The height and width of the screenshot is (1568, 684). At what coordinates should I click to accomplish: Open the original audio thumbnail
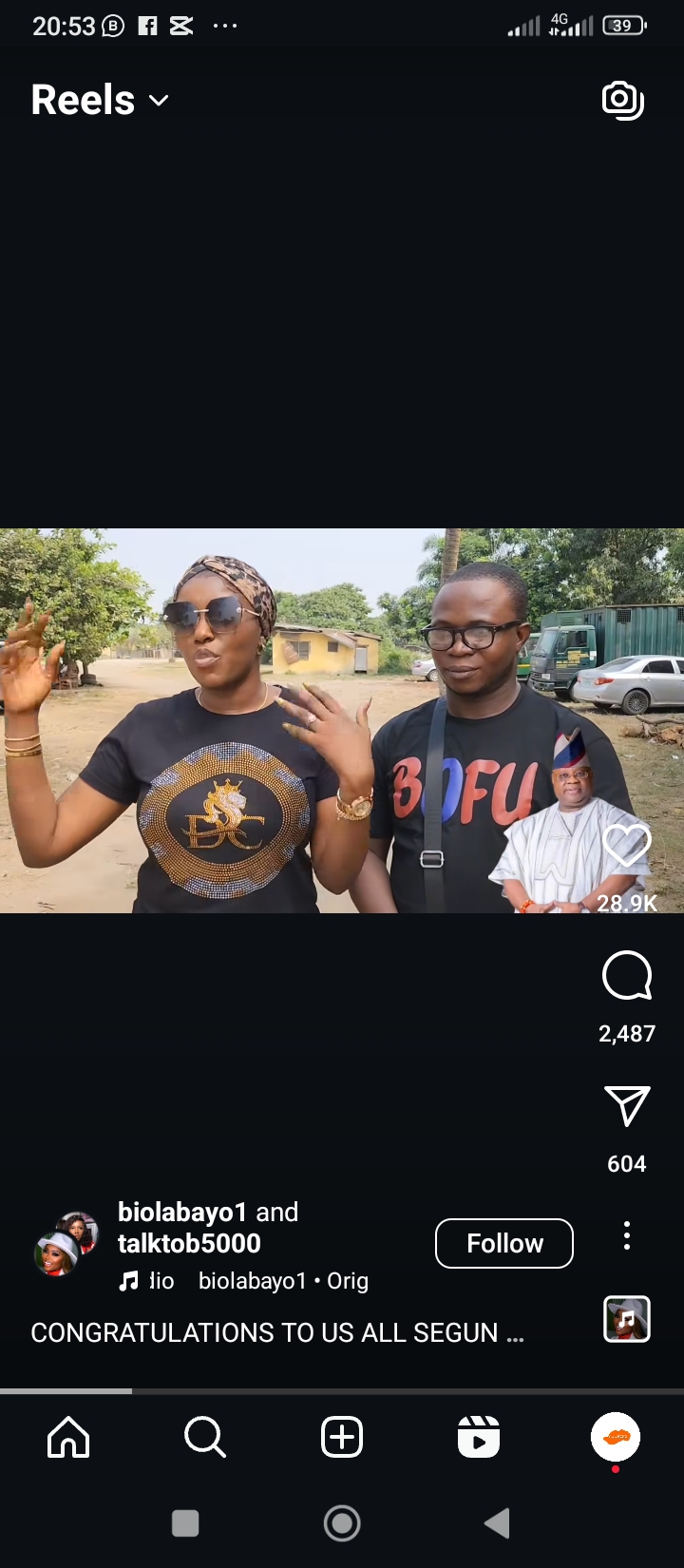pyautogui.click(x=627, y=1319)
